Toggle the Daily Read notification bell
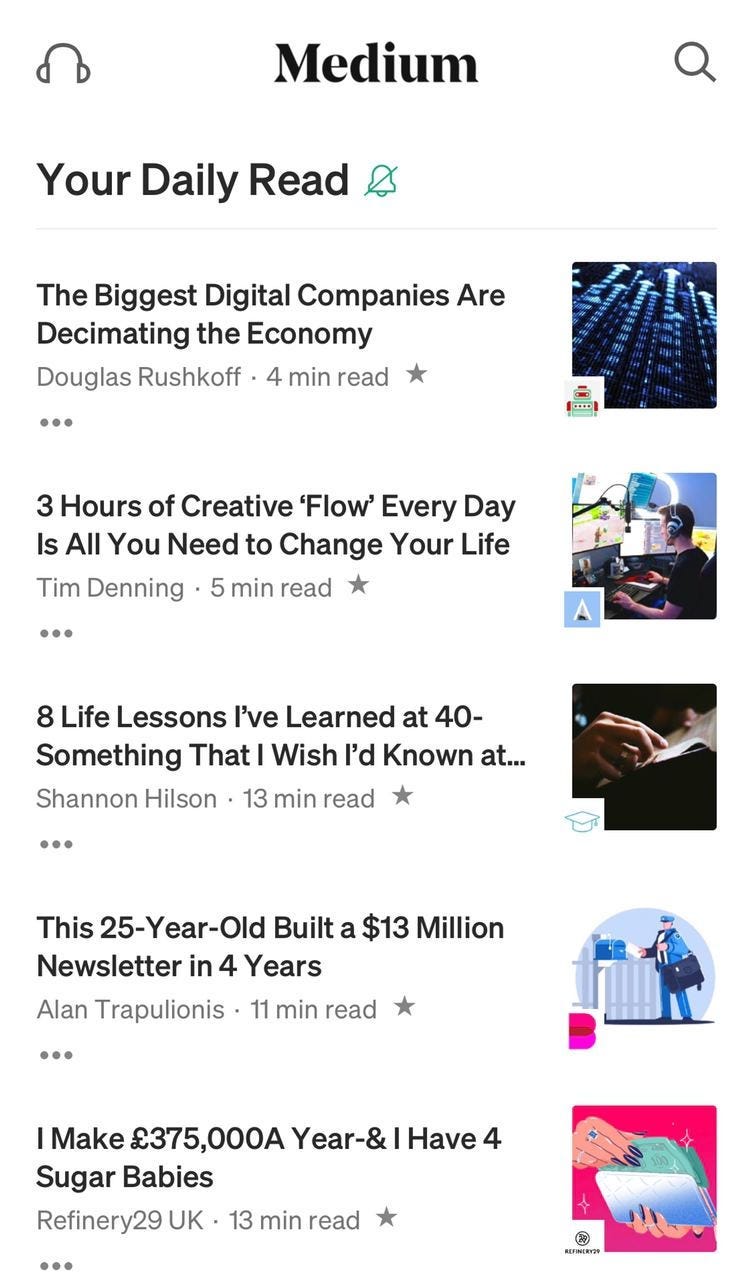The width and height of the screenshot is (752, 1280). (x=381, y=180)
